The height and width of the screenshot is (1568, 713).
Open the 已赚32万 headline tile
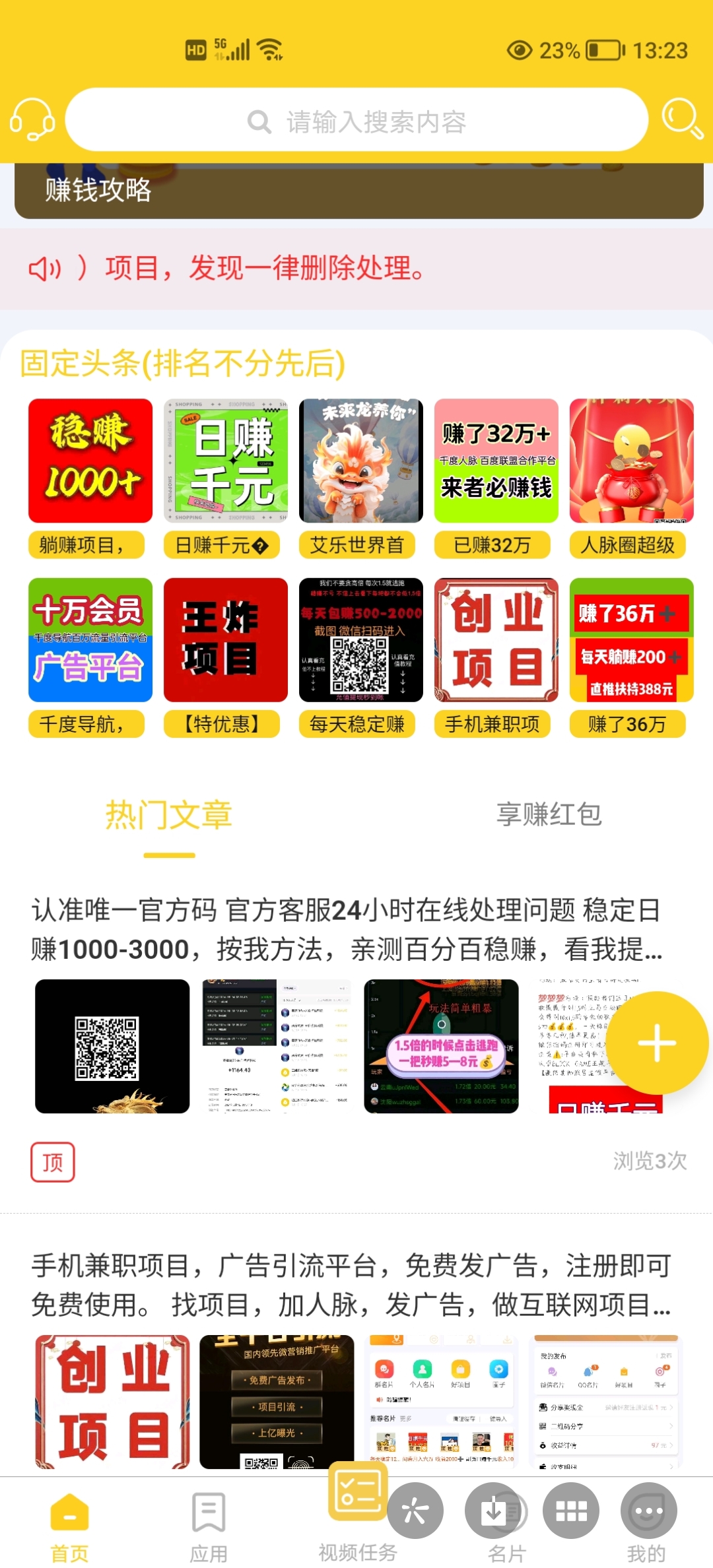(x=496, y=478)
